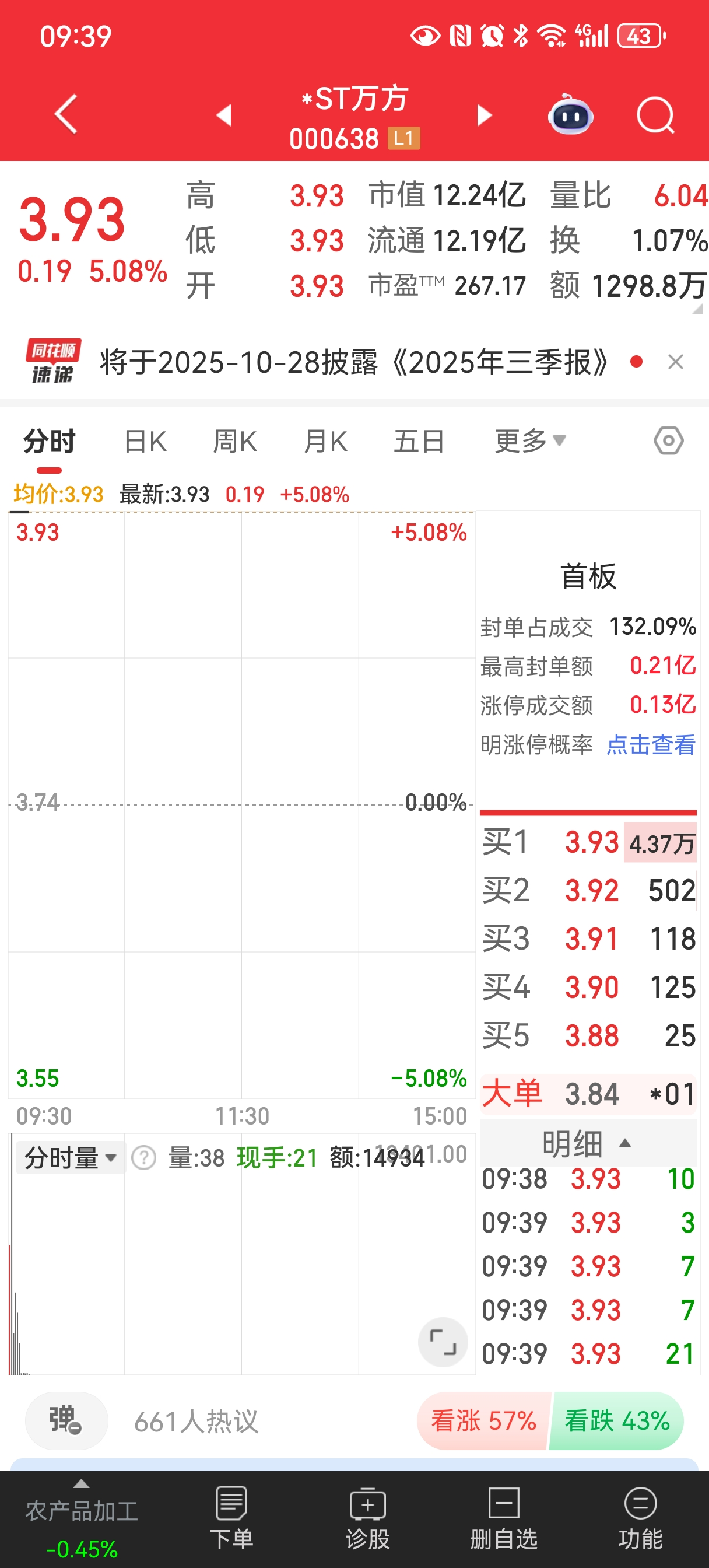The width and height of the screenshot is (709, 1568).
Task: Show the 五日 chart
Action: 419,442
